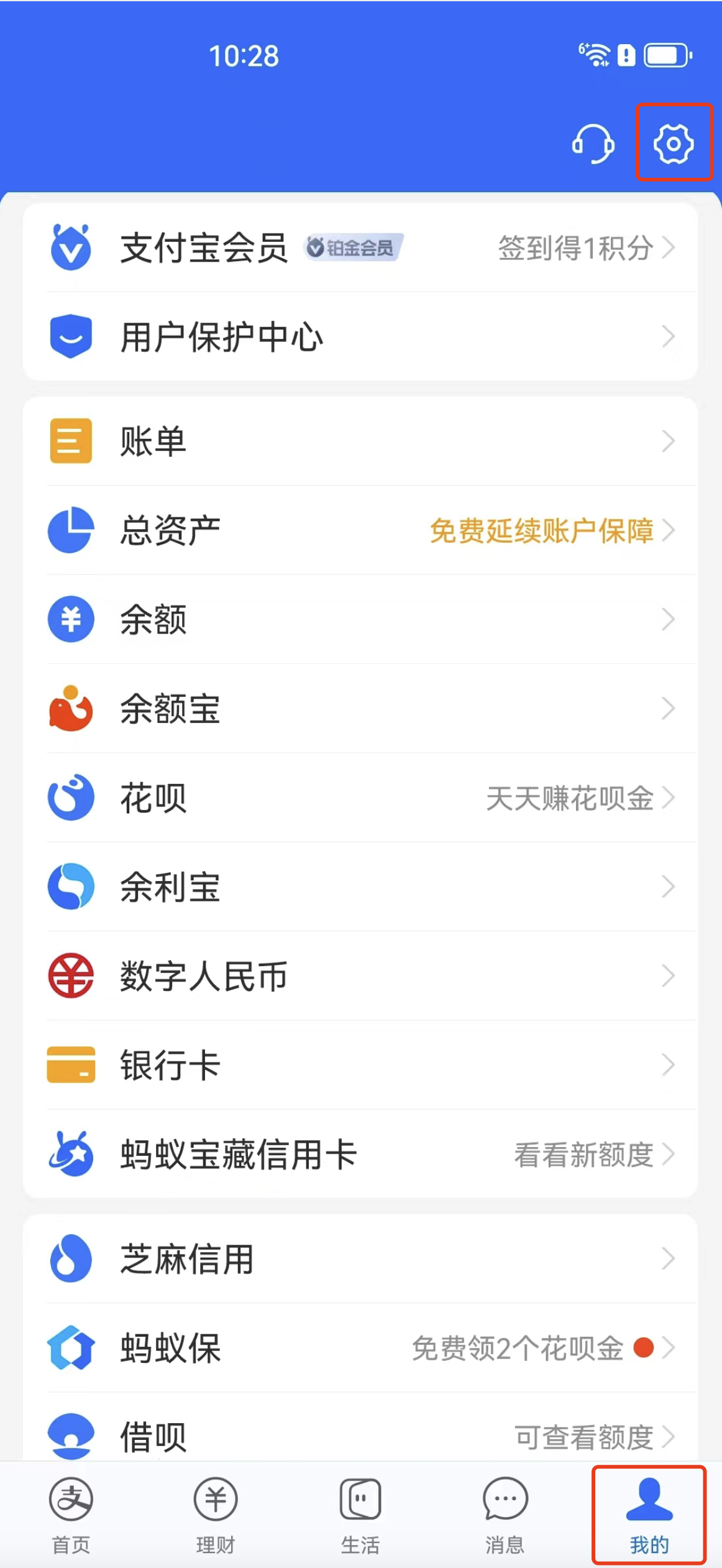
Task: Open 总资产 total assets
Action: (x=360, y=530)
